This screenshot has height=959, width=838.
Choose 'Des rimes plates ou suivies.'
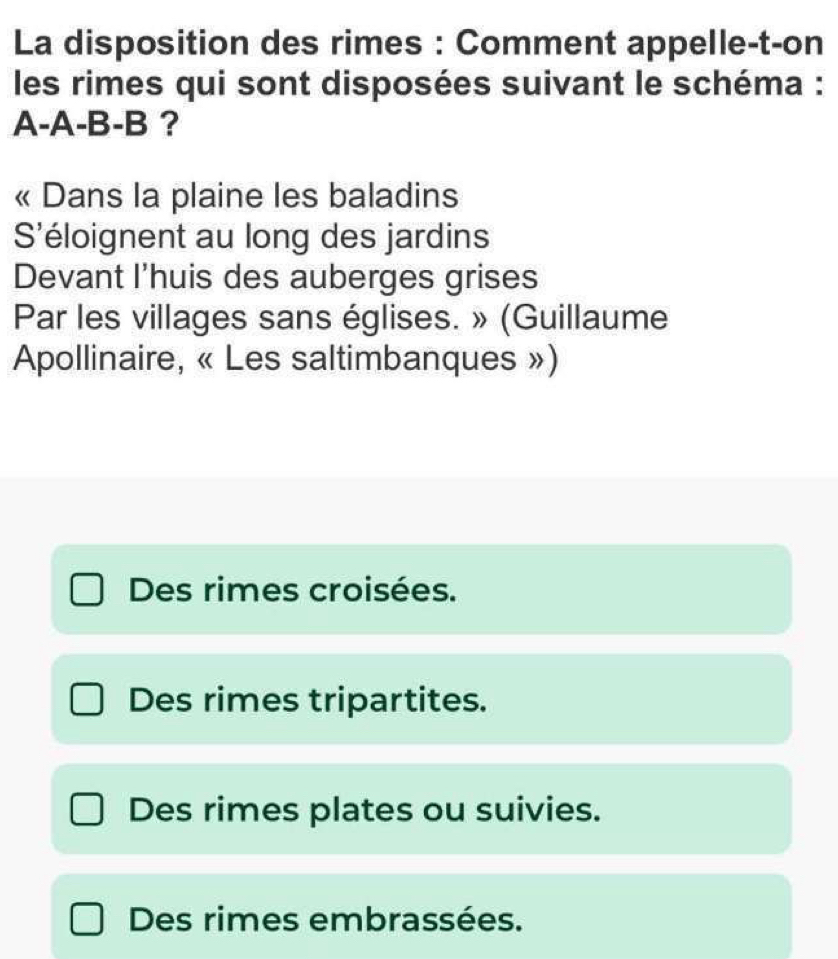[87, 809]
